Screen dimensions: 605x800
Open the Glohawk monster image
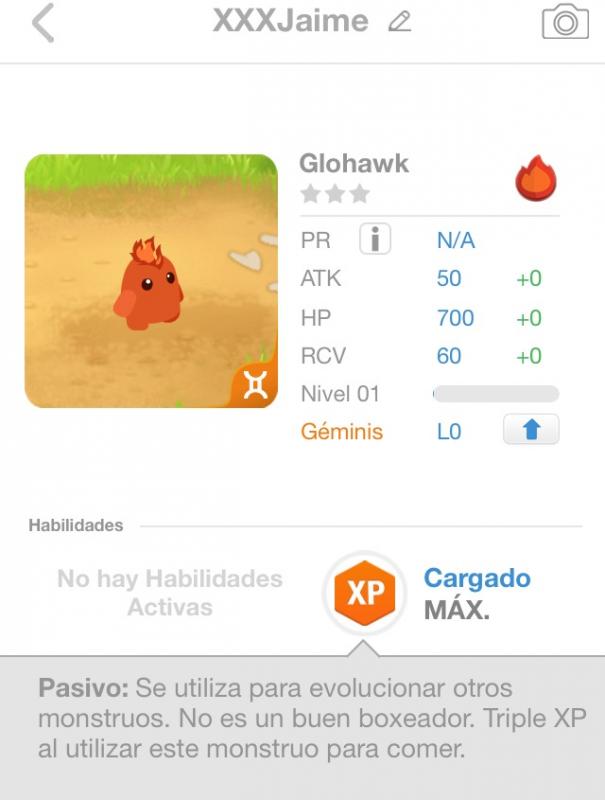(x=151, y=281)
